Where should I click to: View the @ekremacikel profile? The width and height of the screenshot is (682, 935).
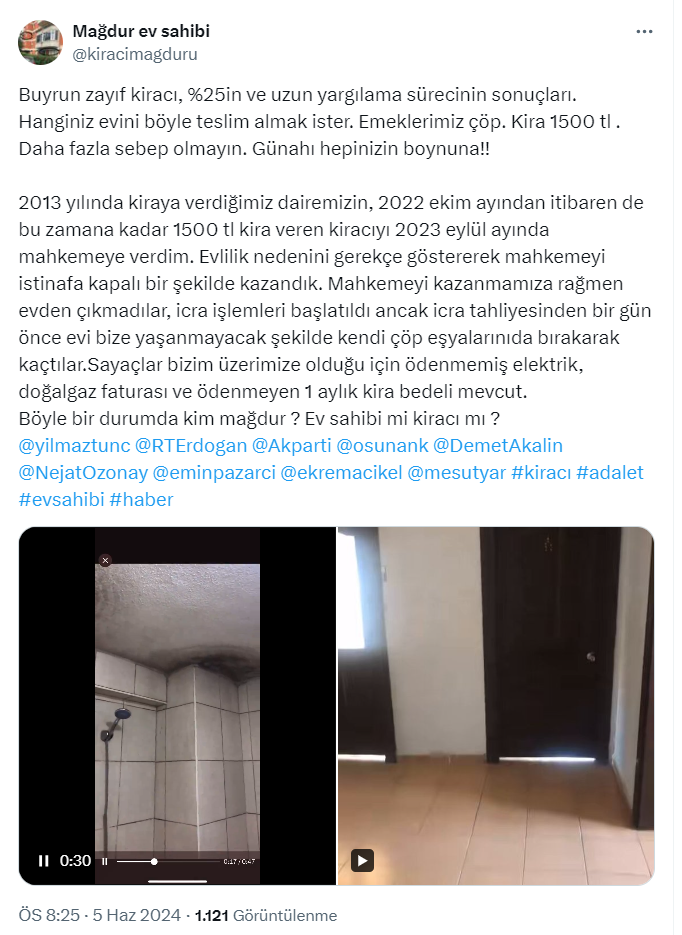pos(340,472)
